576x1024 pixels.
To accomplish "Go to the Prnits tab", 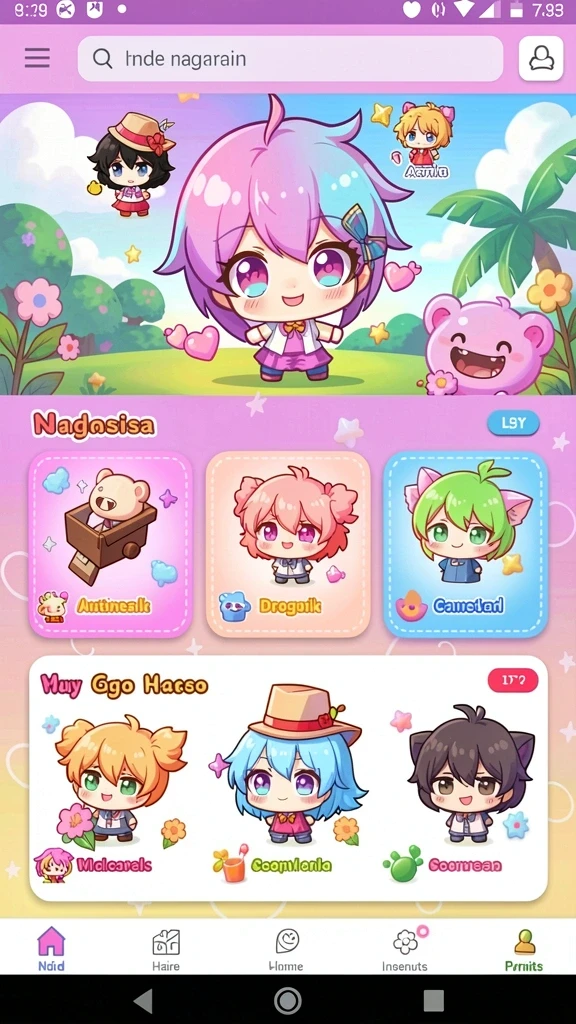I will (x=524, y=948).
